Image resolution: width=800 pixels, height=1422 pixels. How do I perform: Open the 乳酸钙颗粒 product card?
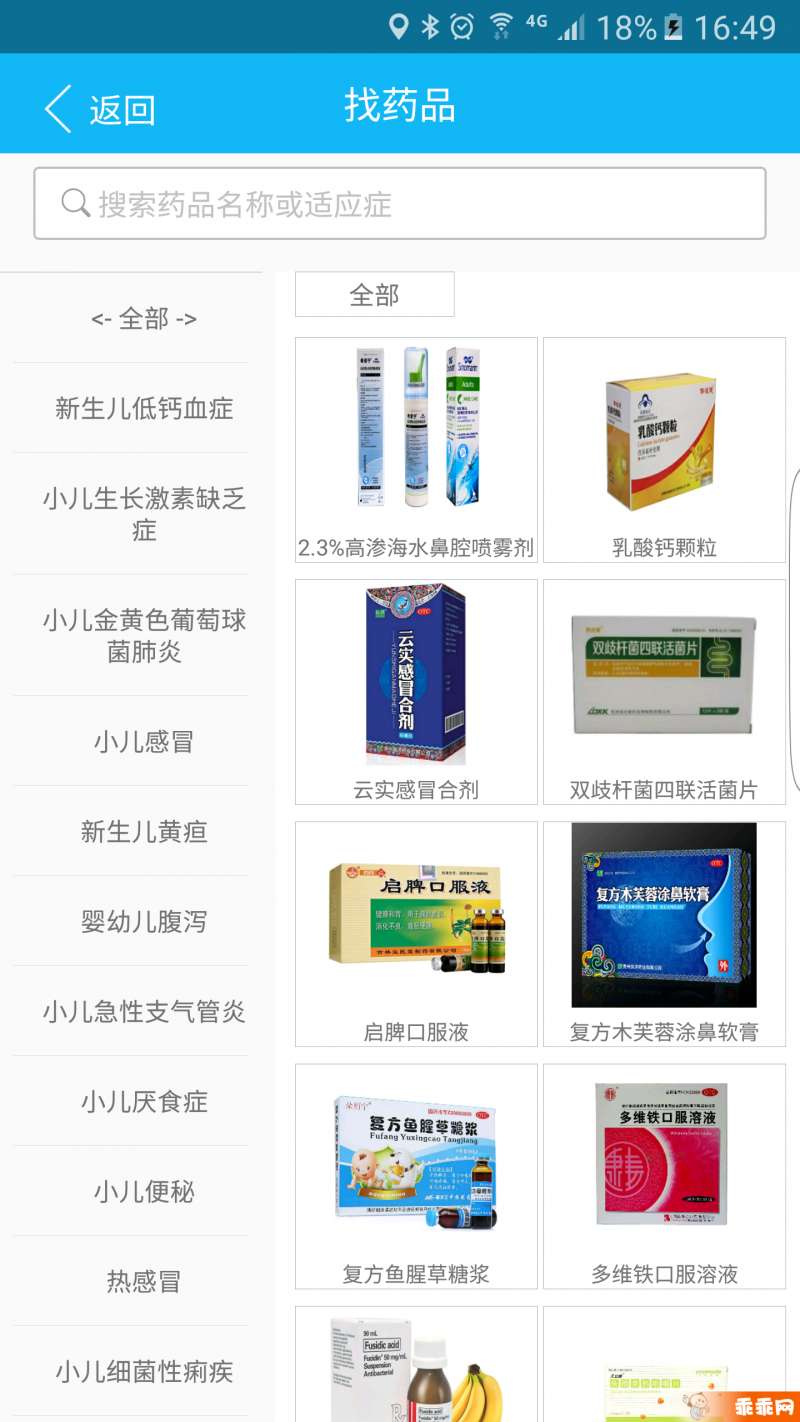664,450
